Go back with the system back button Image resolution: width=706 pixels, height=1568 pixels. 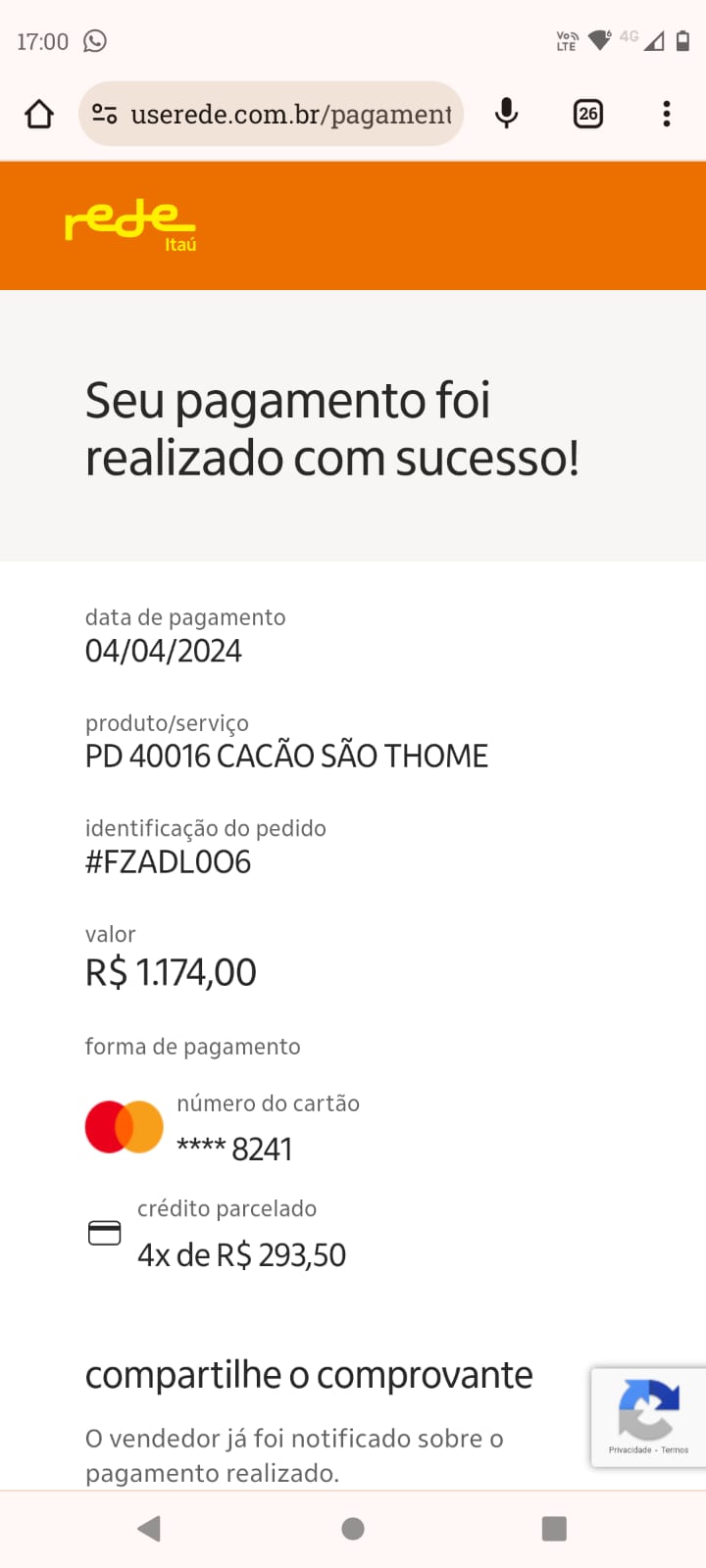tap(149, 1529)
